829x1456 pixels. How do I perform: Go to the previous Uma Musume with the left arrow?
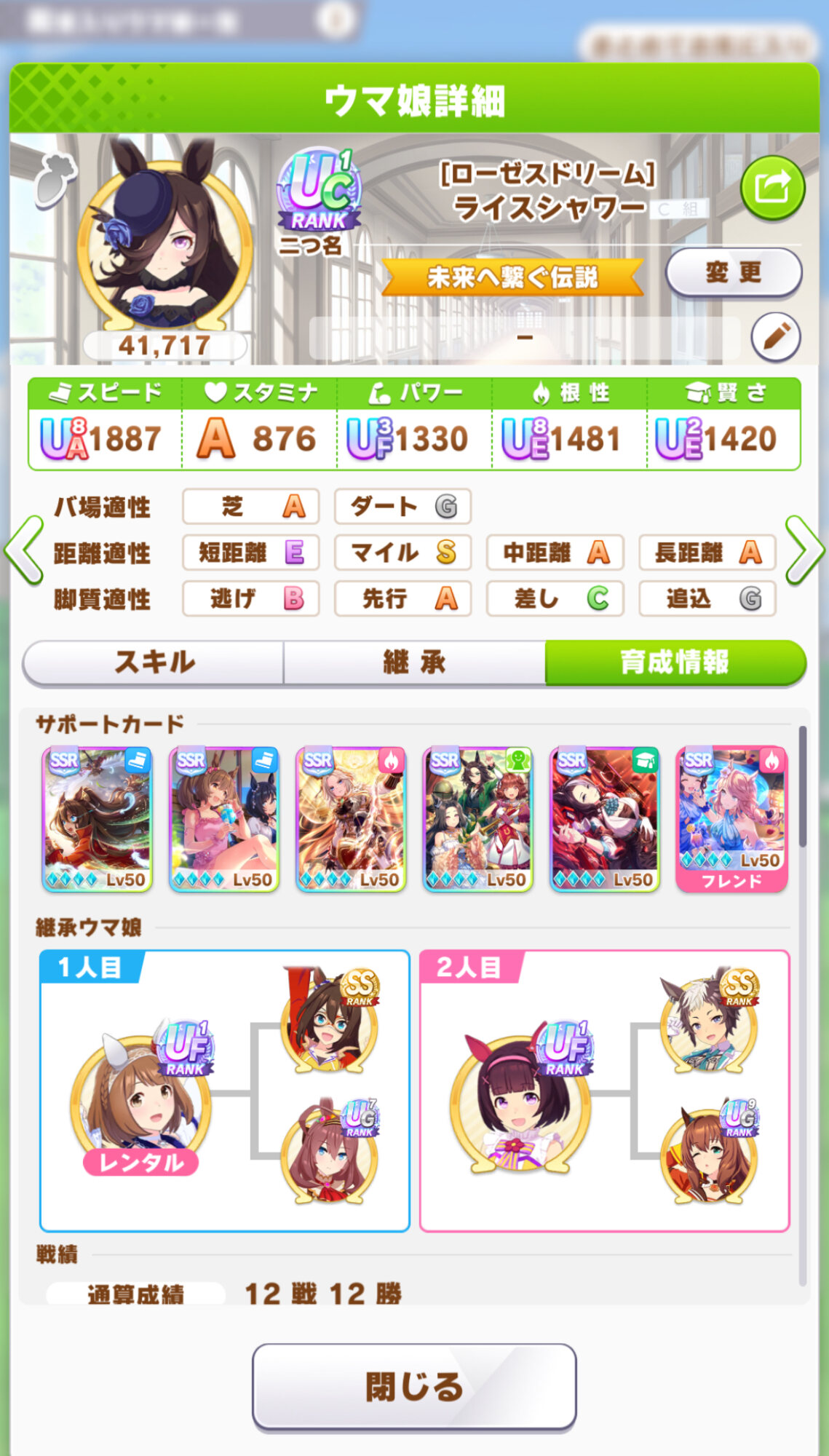pos(24,550)
